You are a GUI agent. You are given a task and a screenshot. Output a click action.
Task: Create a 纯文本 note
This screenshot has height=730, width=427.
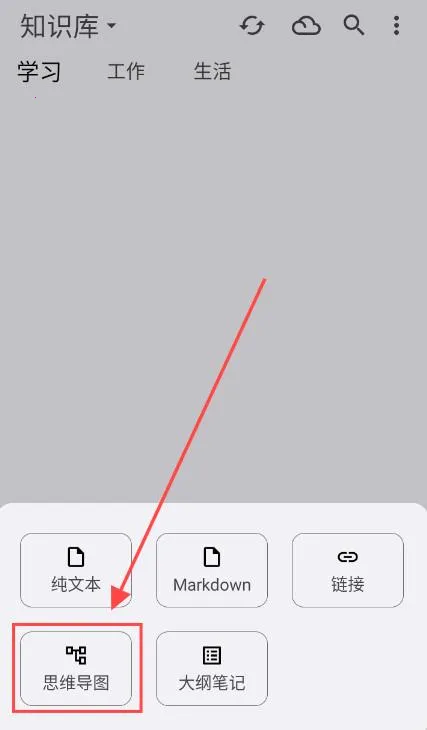(76, 570)
